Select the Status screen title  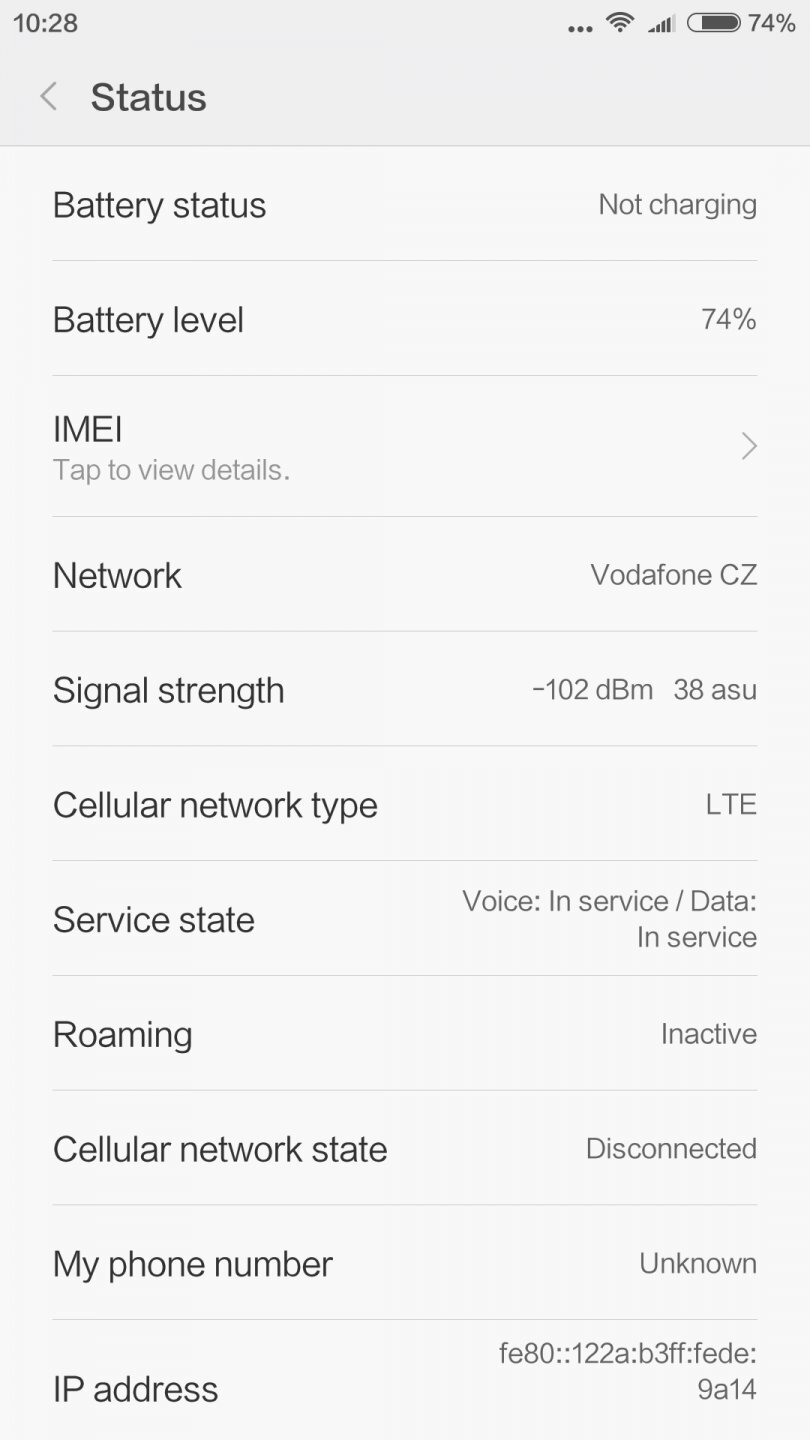pyautogui.click(x=148, y=96)
